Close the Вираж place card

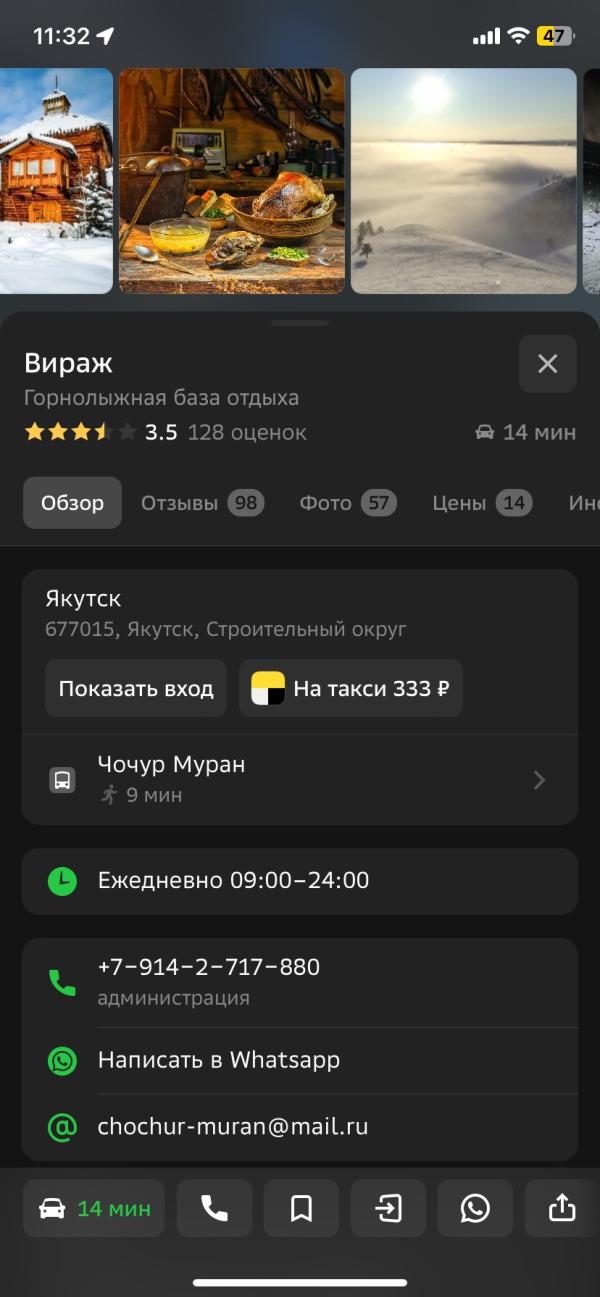tap(547, 364)
